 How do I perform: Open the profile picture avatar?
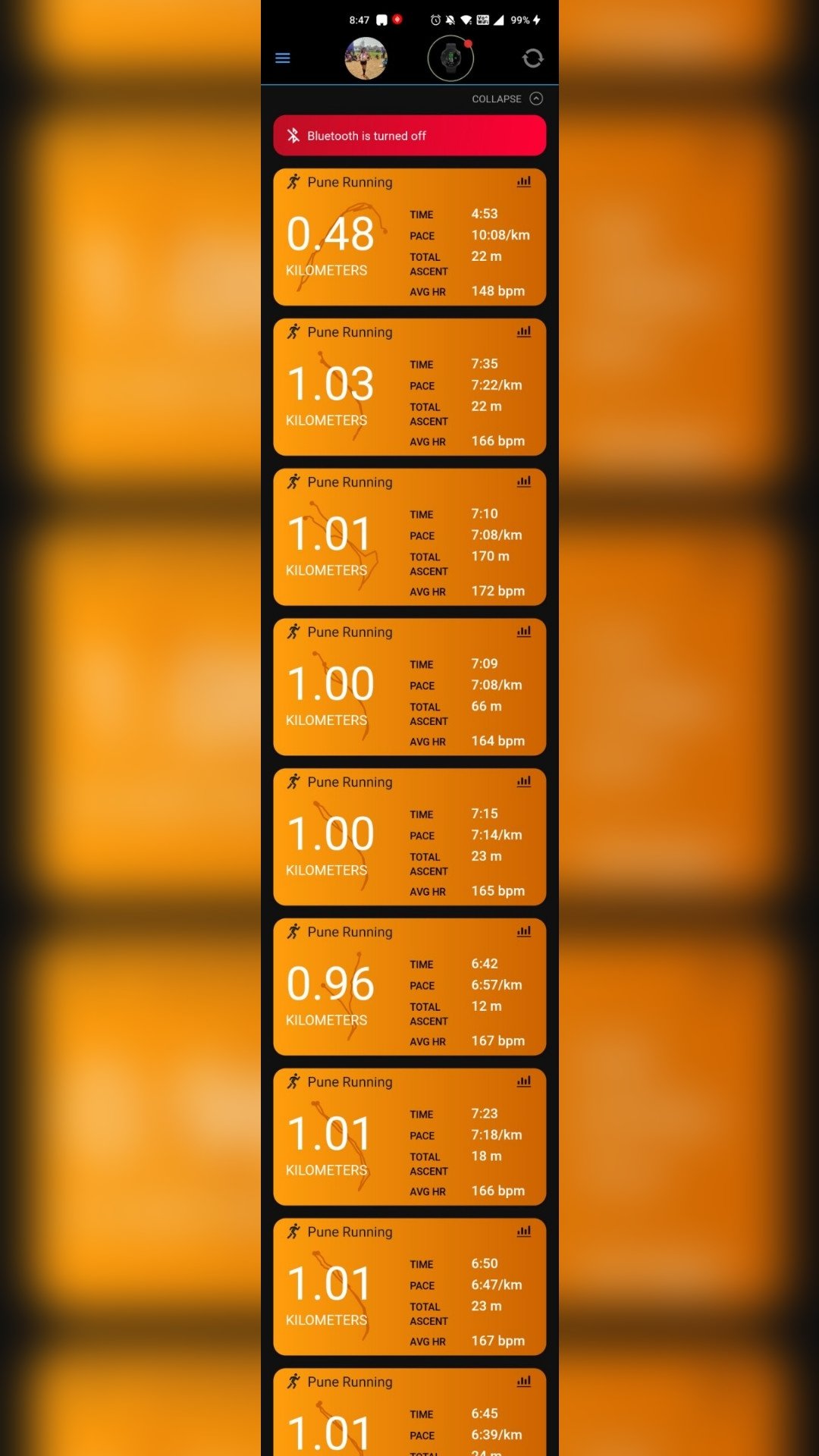(x=366, y=58)
